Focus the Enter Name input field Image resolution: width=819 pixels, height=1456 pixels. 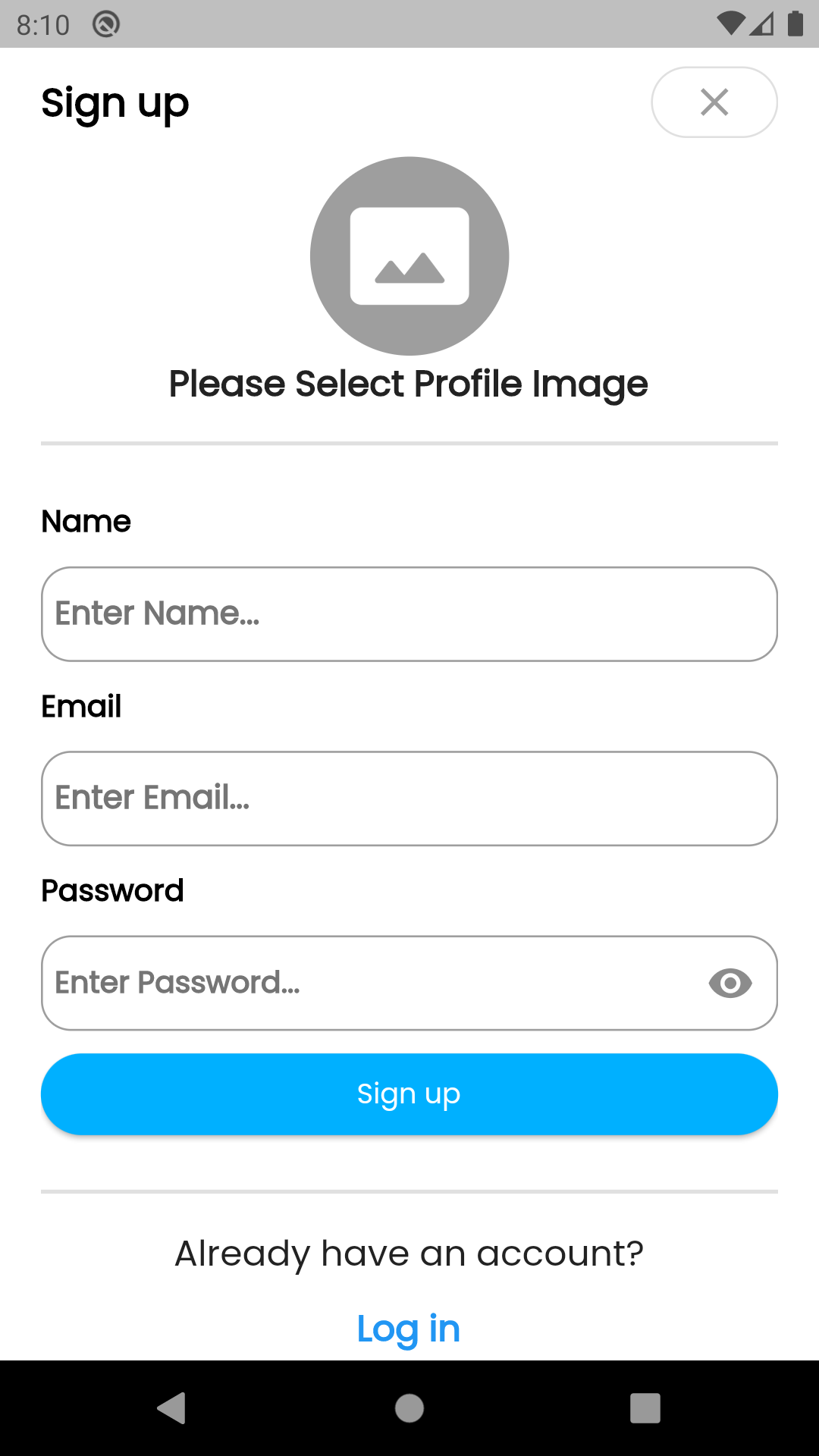409,613
